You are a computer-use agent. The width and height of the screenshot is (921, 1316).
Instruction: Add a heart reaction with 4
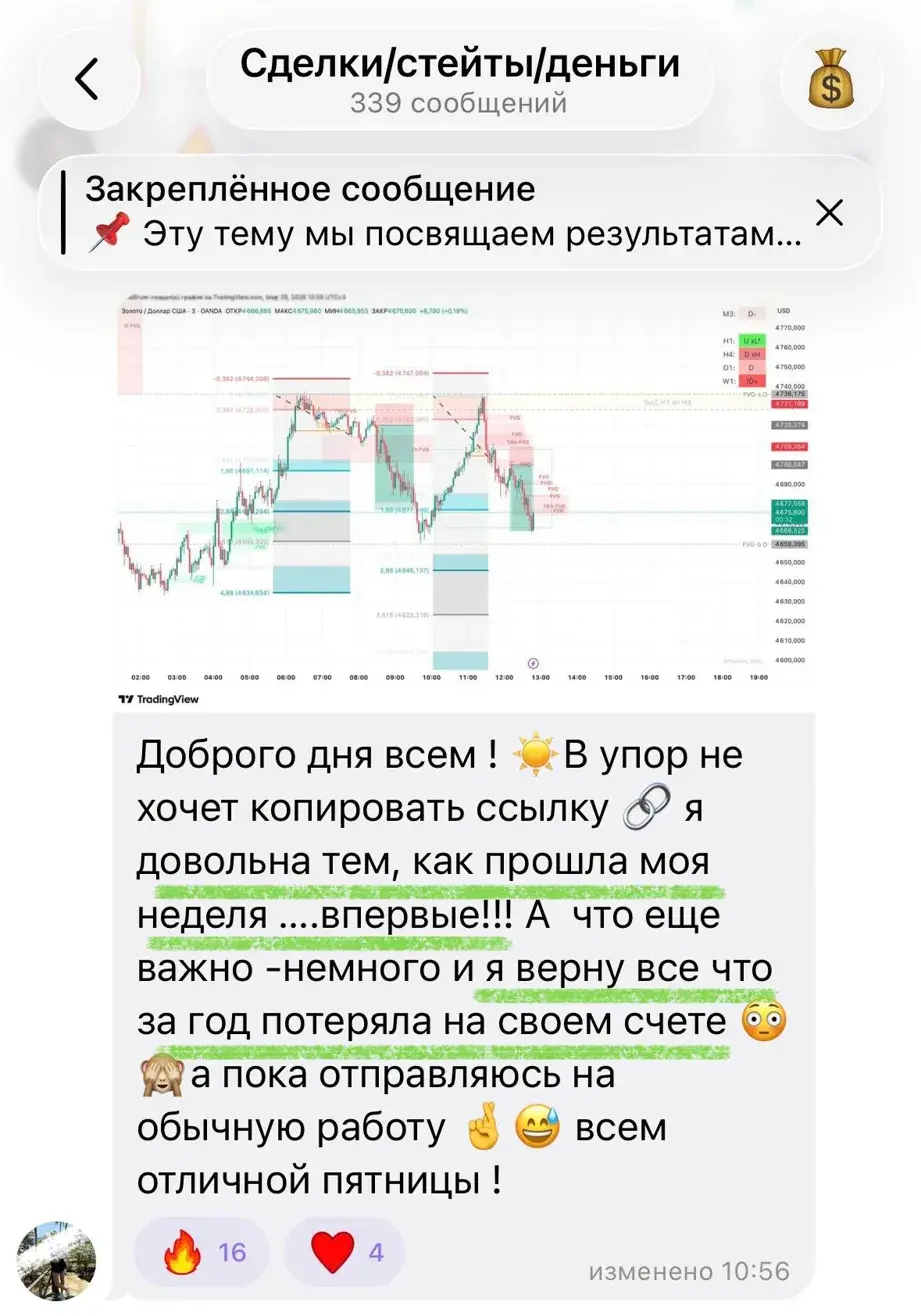[344, 1251]
